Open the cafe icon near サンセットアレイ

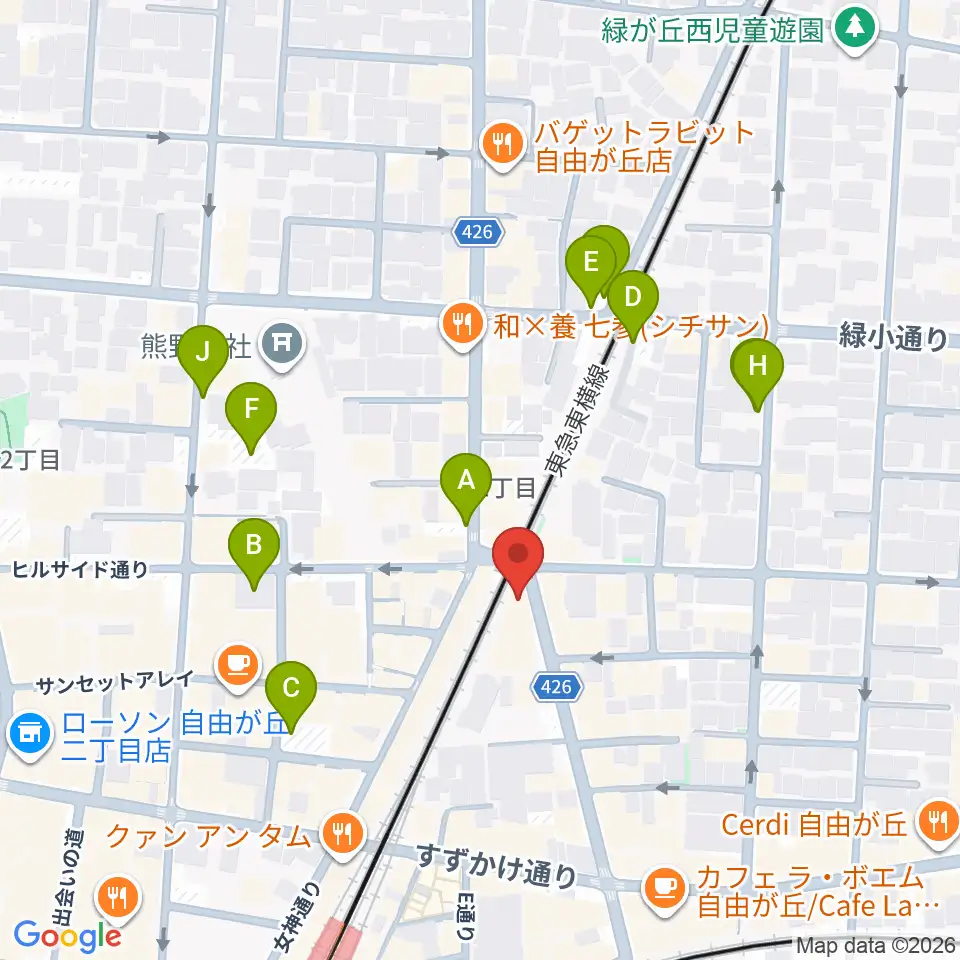(238, 667)
